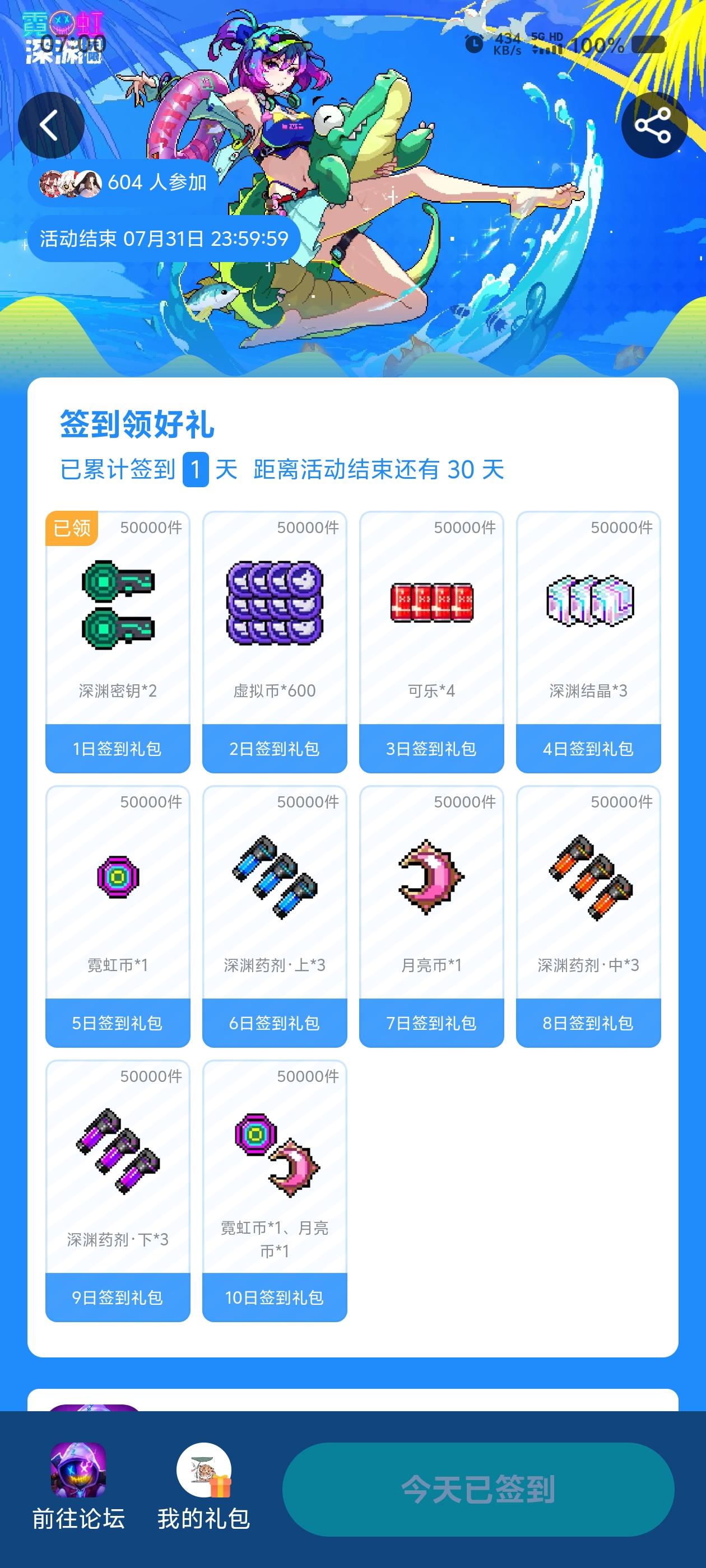706x1568 pixels.
Task: Tap the 已领 claimed badge
Action: click(x=71, y=530)
